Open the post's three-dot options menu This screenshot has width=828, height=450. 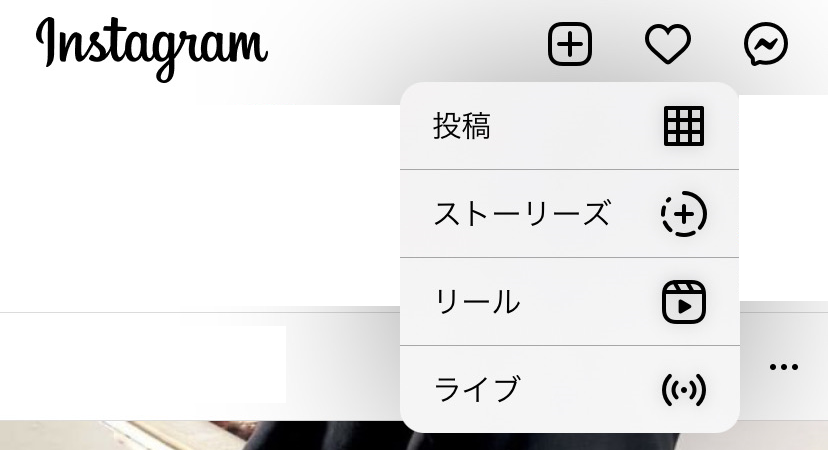click(x=784, y=367)
